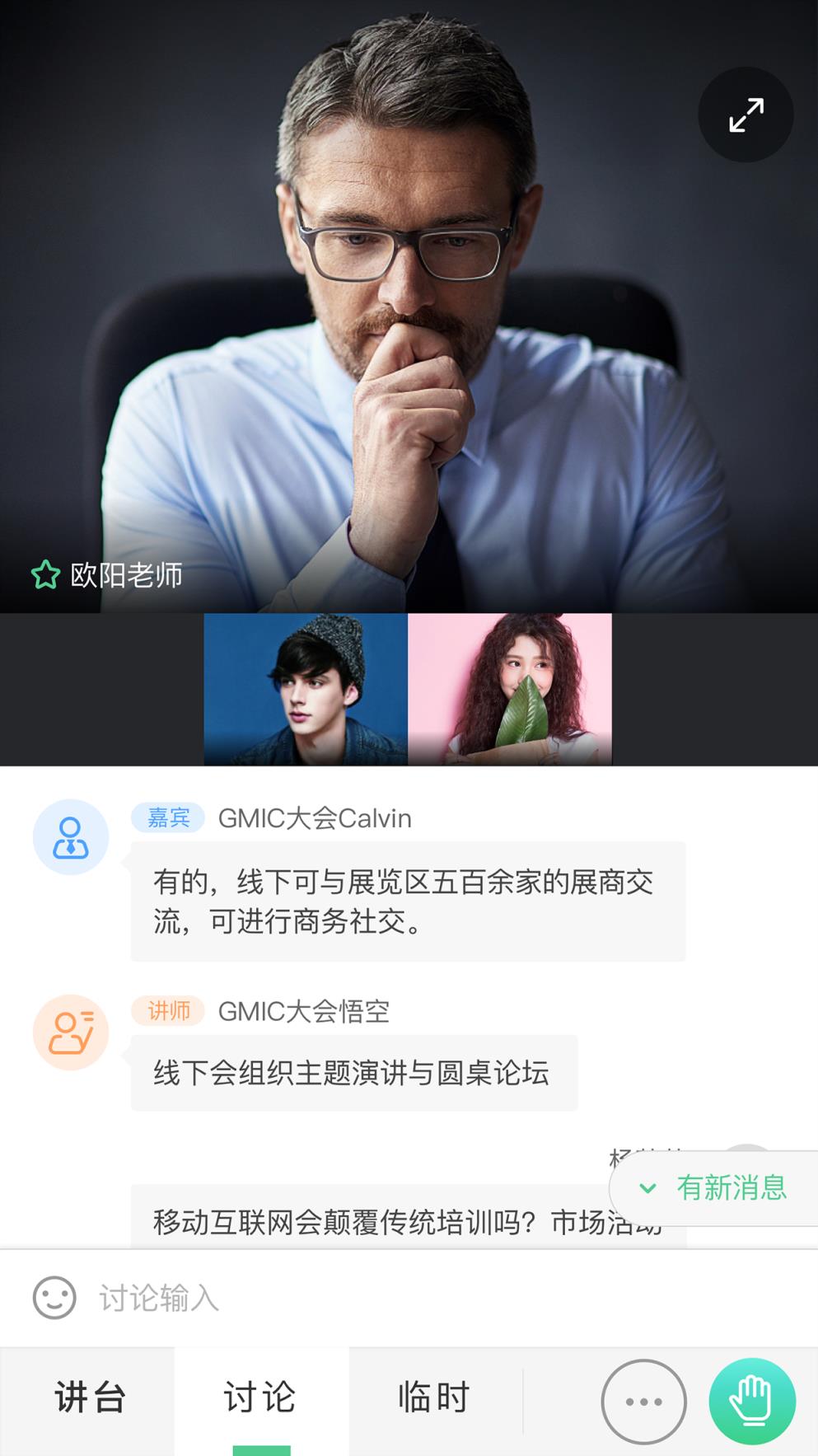Star the teacher 欧阳老师
818x1456 pixels.
tap(45, 574)
